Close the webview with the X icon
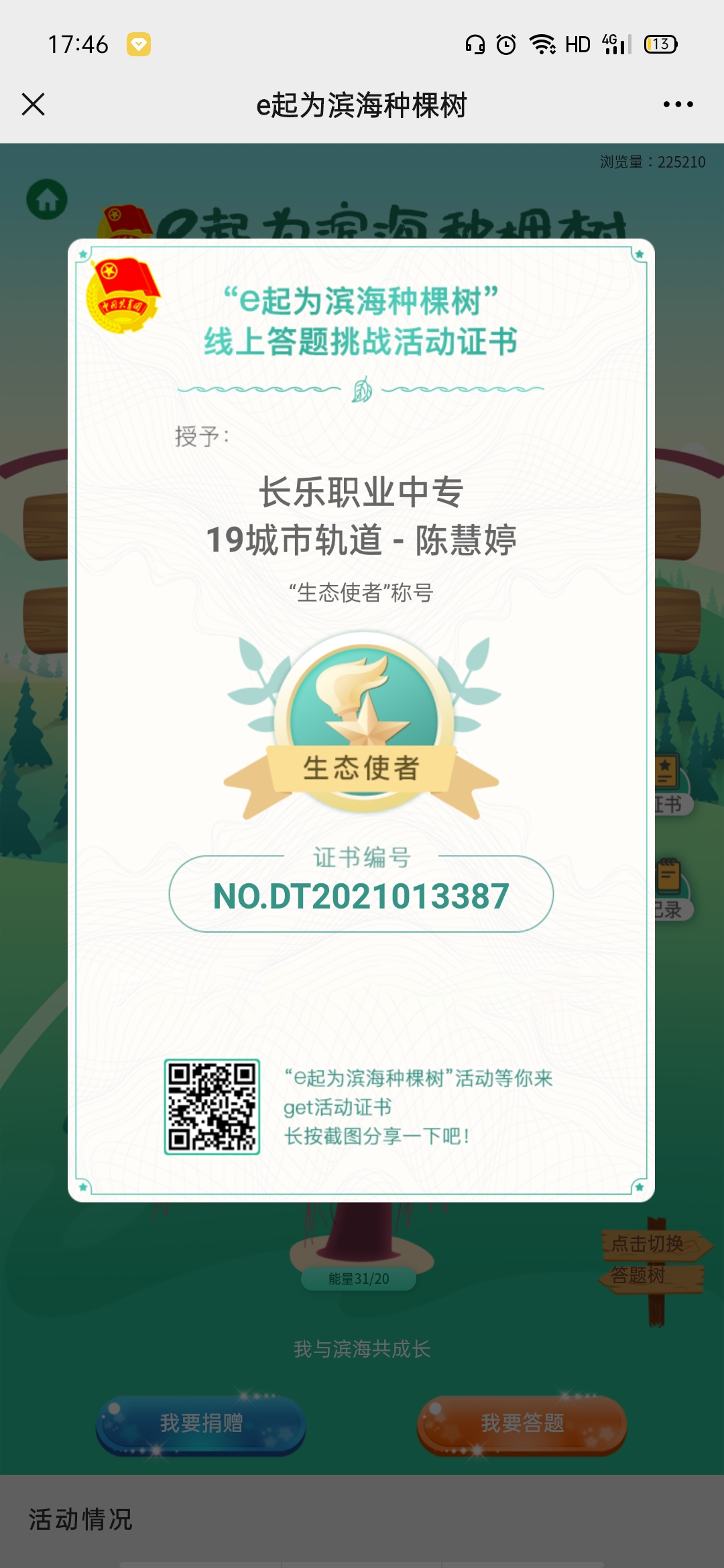724x1568 pixels. click(x=33, y=105)
